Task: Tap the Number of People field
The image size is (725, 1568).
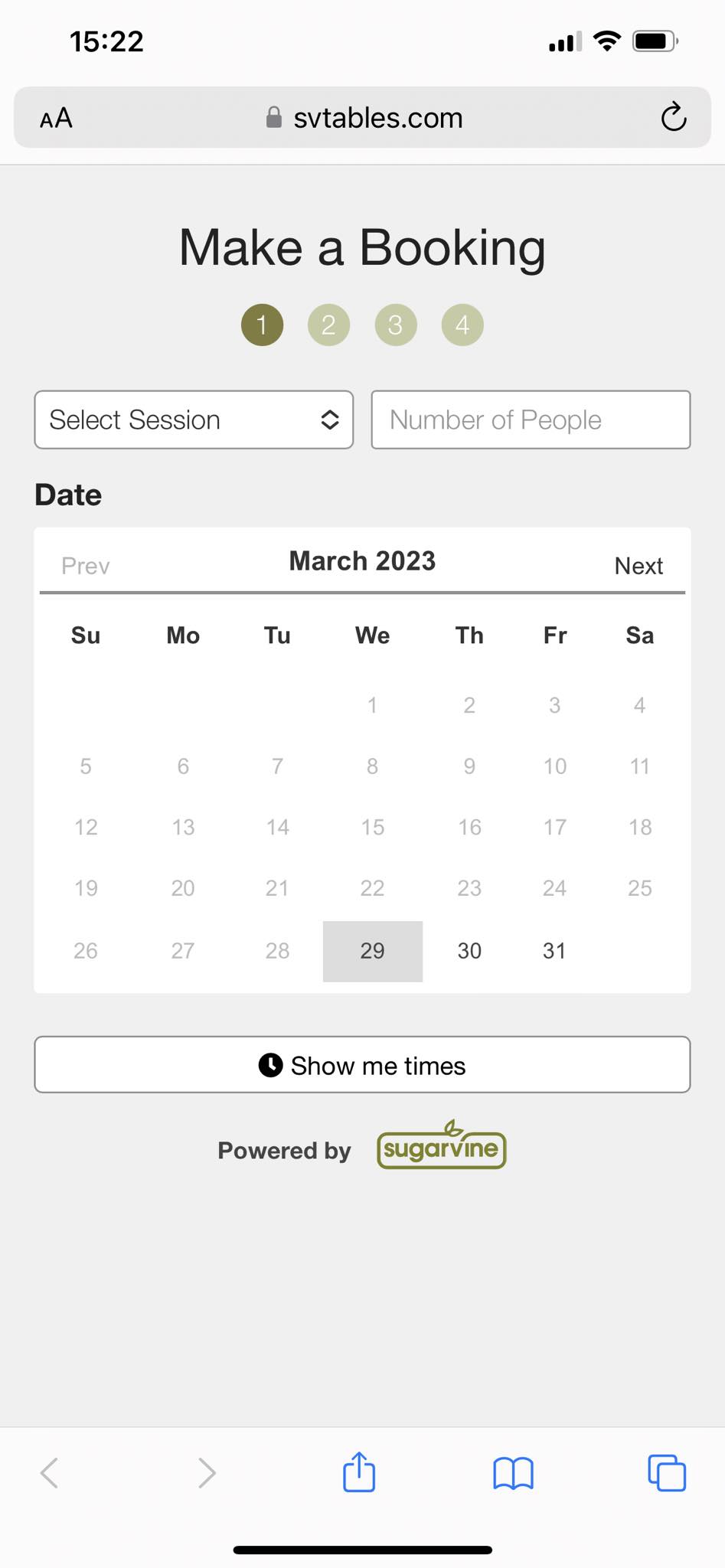Action: [531, 420]
